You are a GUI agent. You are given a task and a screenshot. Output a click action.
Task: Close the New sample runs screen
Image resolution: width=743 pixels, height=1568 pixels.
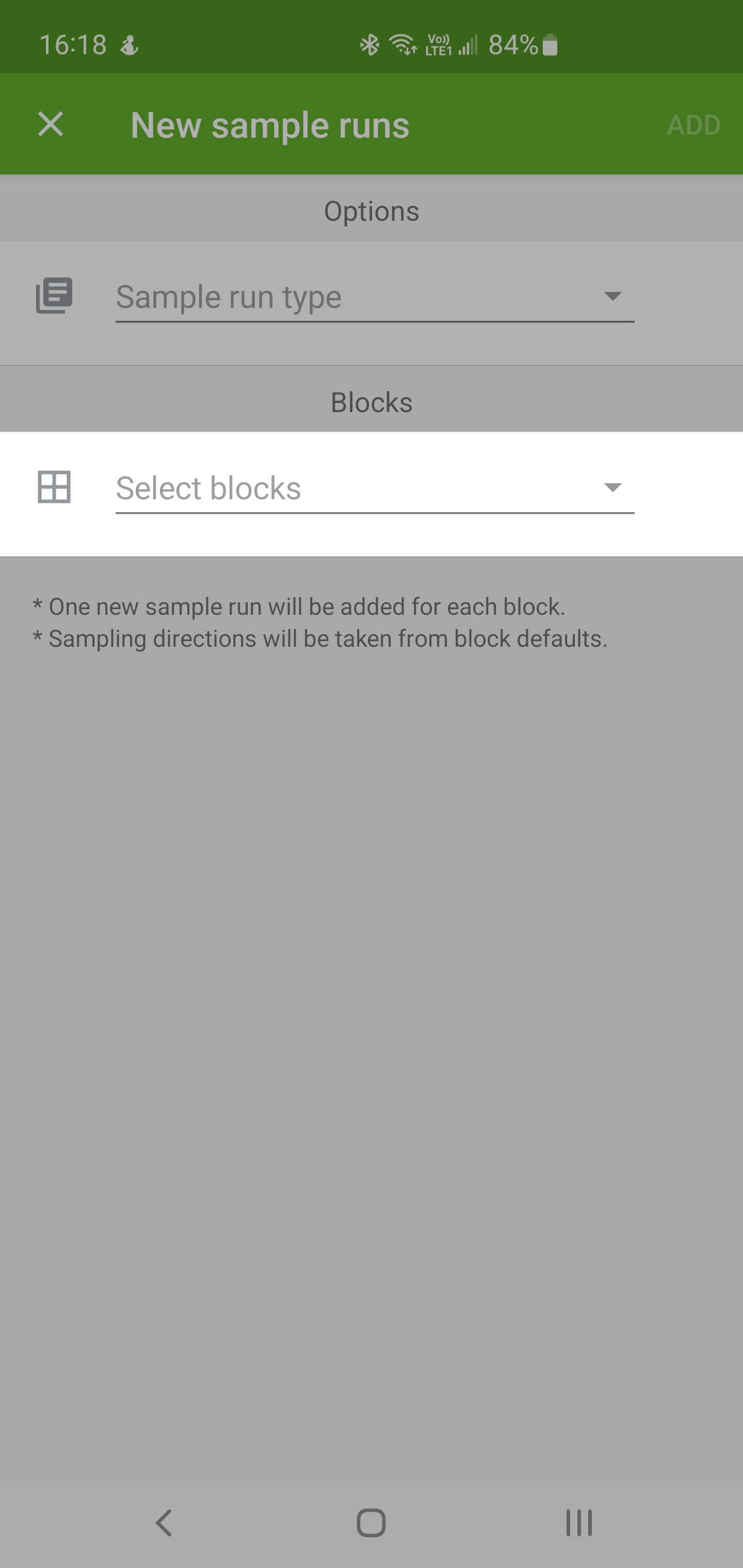pyautogui.click(x=51, y=124)
